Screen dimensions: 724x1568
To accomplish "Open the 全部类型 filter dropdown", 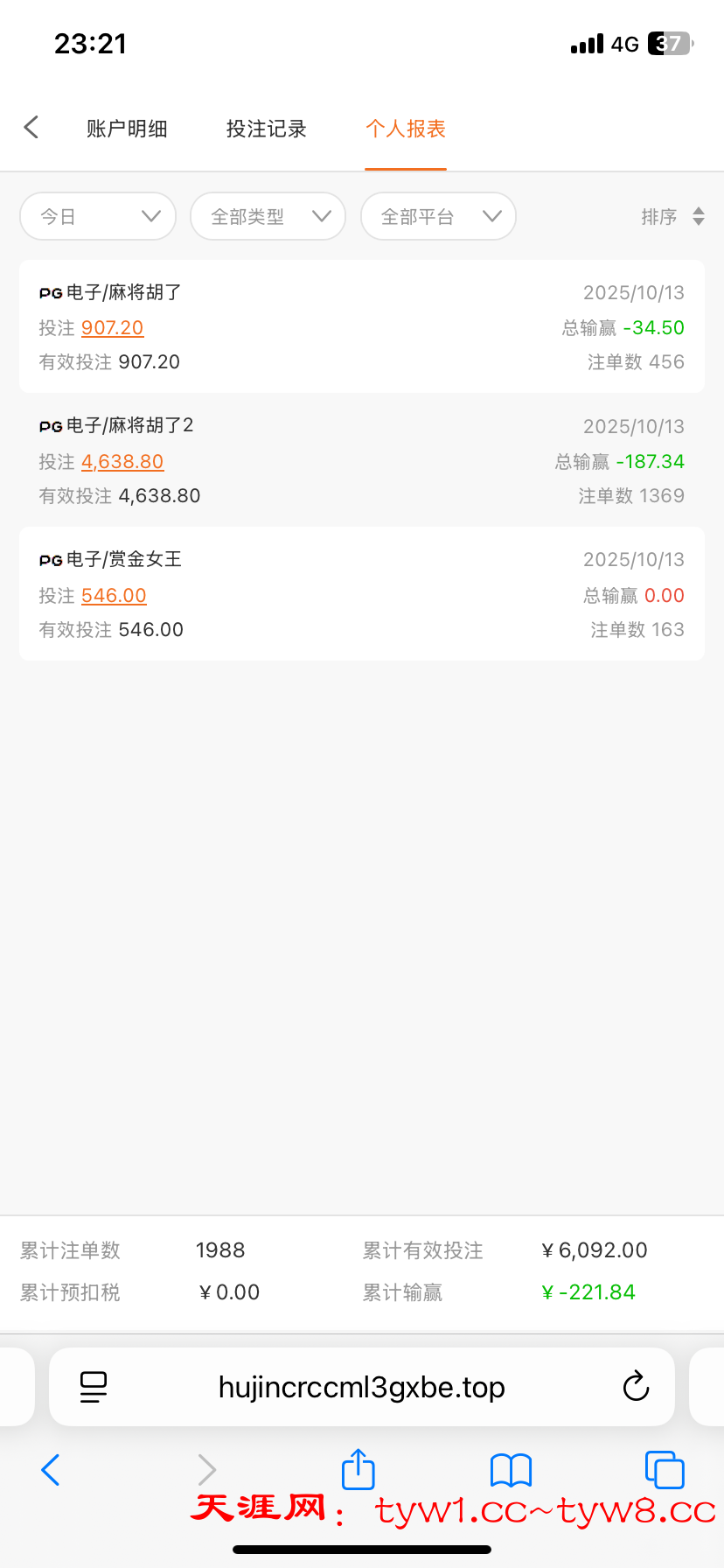I will coord(268,216).
